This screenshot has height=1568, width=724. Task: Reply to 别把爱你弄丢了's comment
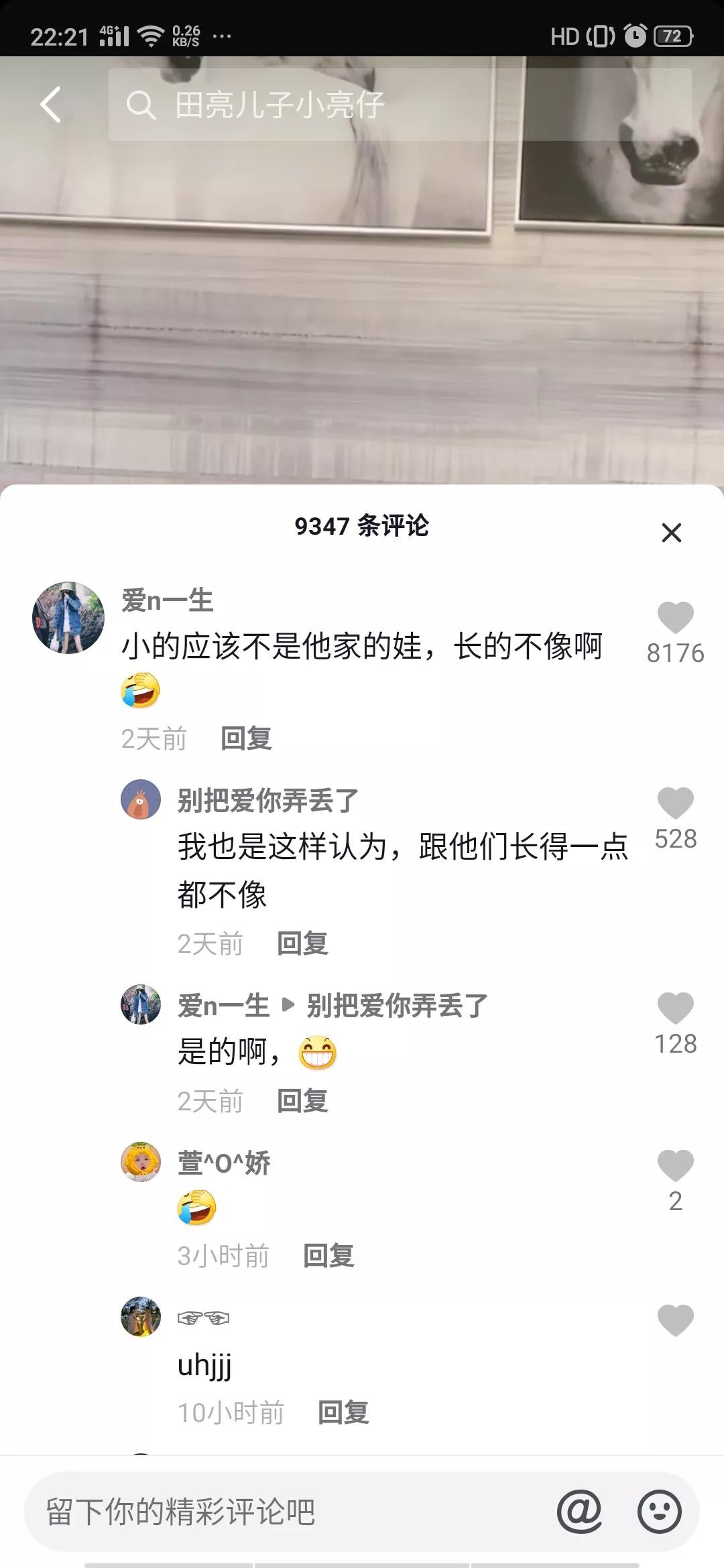click(302, 943)
